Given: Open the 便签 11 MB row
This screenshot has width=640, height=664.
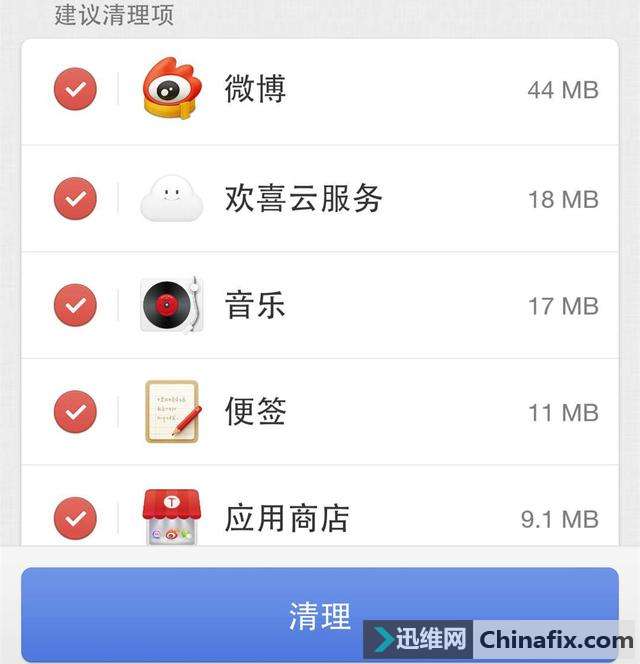Looking at the screenshot, I should [x=380, y=411].
